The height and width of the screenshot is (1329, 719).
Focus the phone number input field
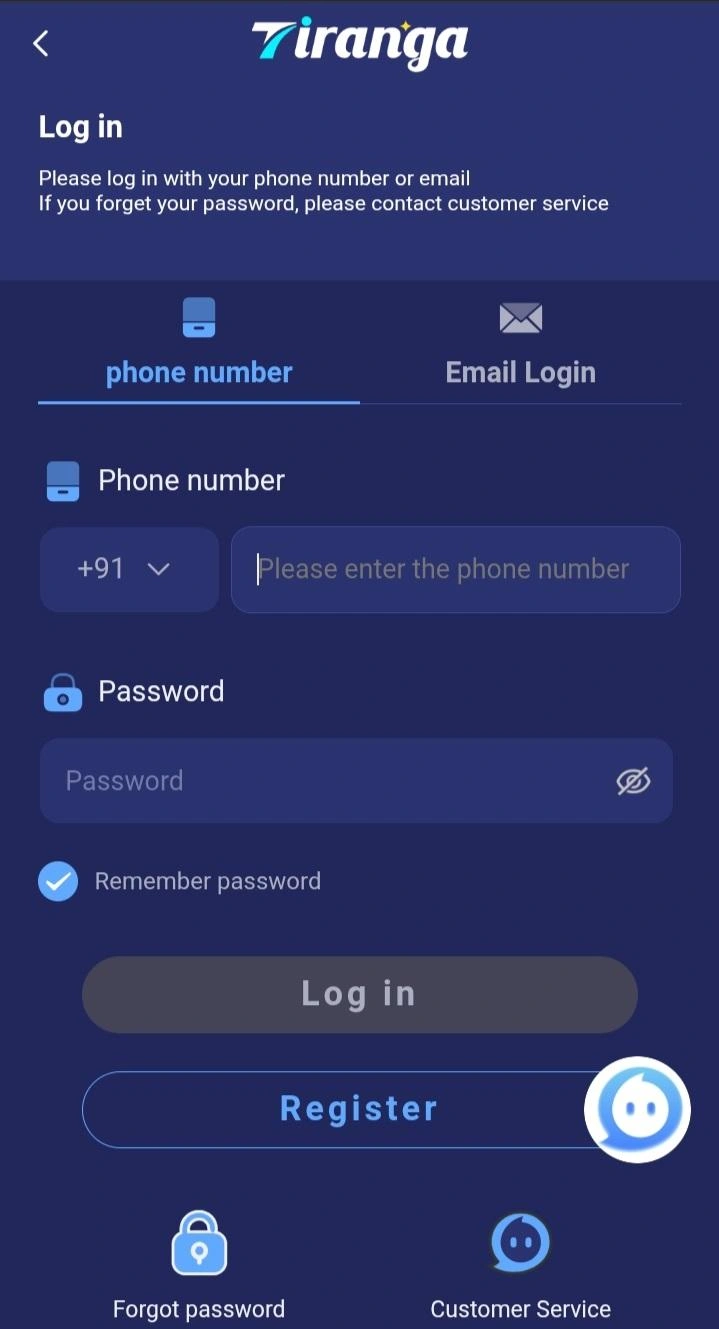456,569
